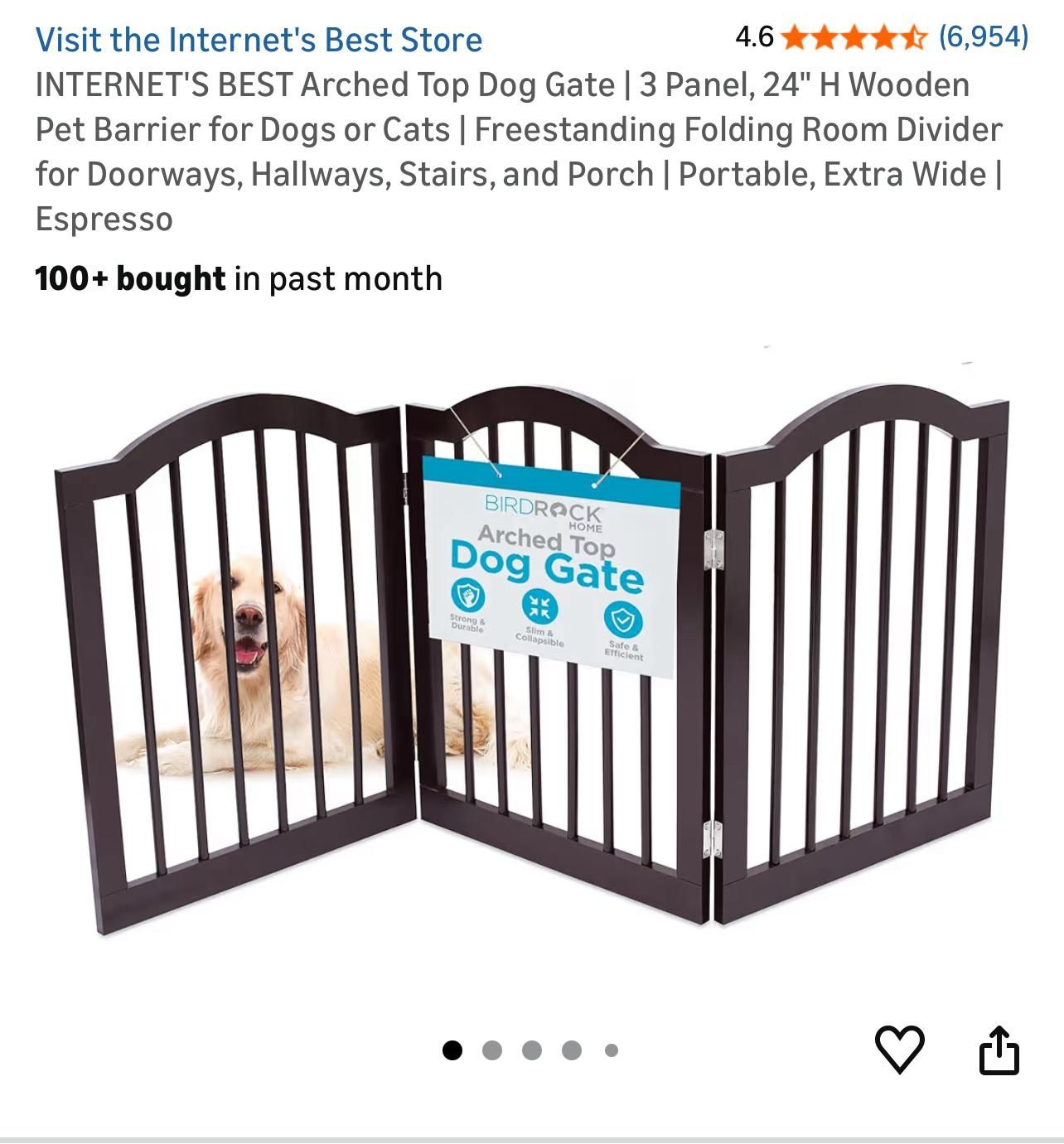Share this dog gate product
The width and height of the screenshot is (1064, 1144).
[999, 1050]
